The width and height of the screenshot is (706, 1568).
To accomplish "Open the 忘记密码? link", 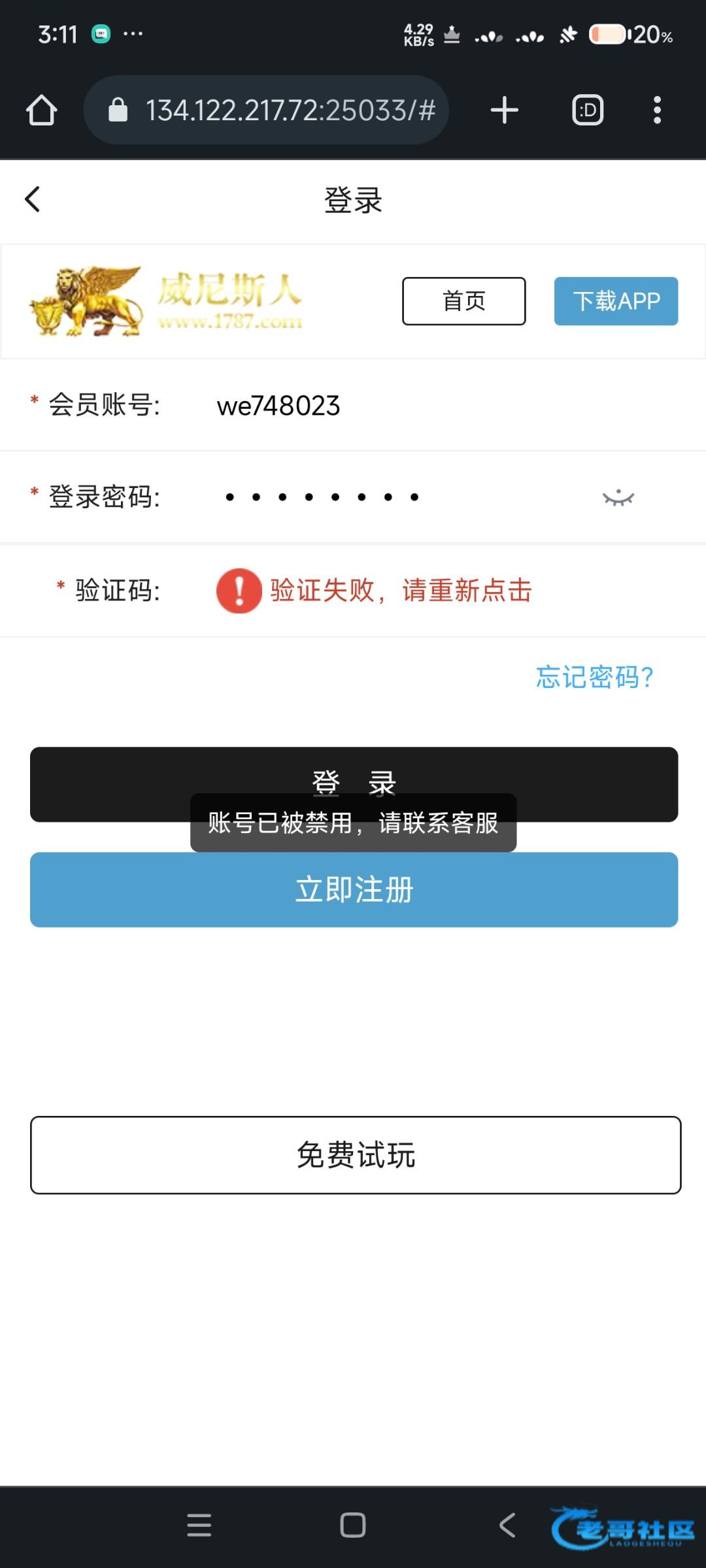I will pyautogui.click(x=594, y=677).
